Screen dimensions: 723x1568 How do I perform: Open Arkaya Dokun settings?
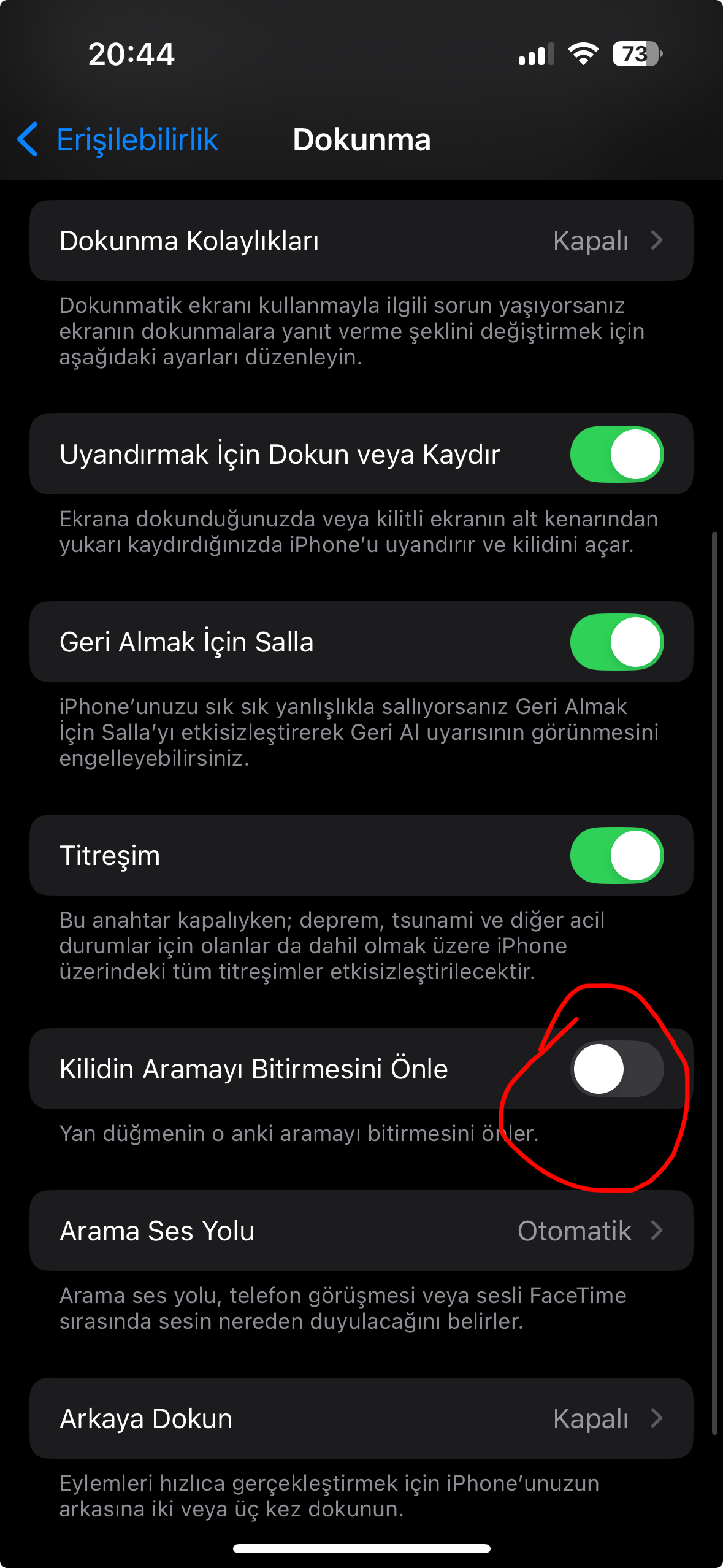361,1418
